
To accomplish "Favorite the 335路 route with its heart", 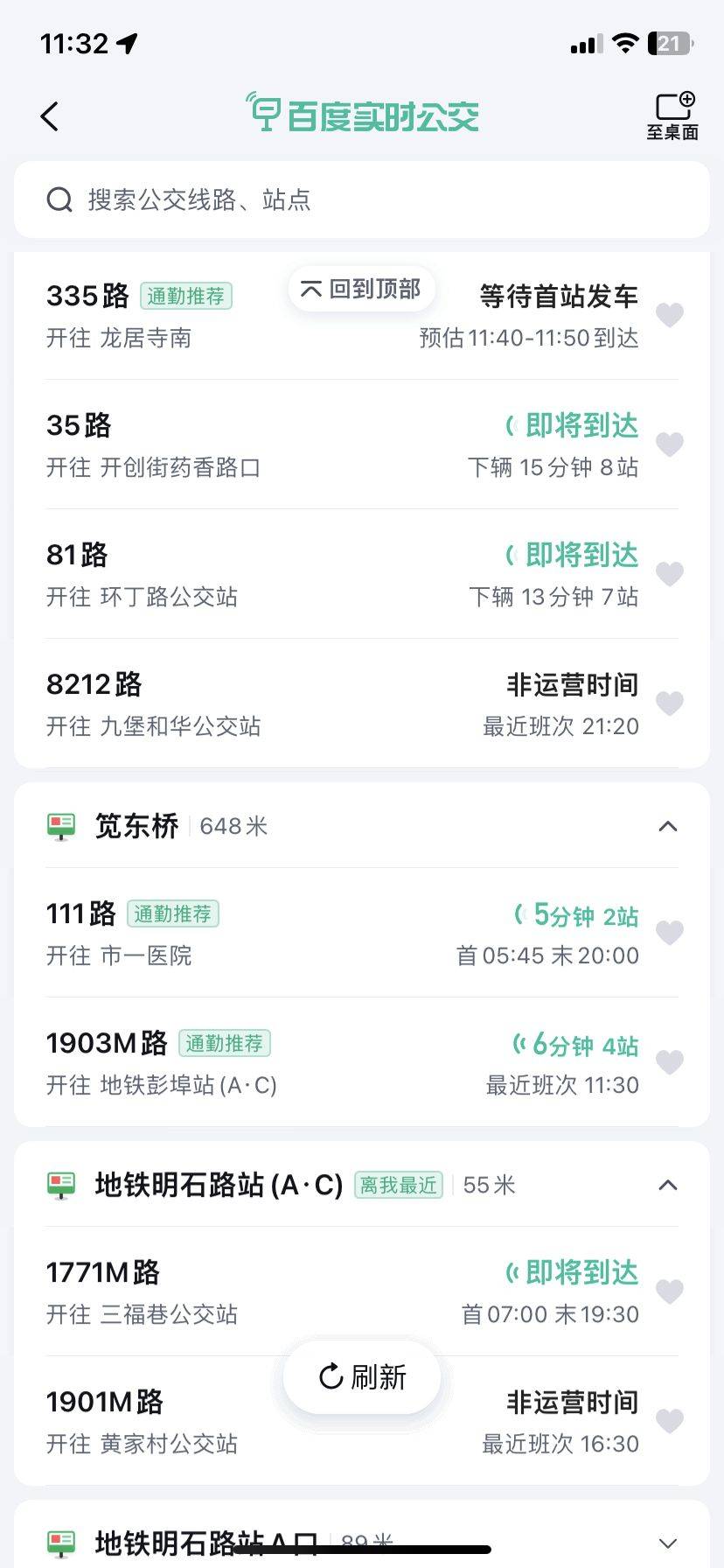I will pos(670,315).
